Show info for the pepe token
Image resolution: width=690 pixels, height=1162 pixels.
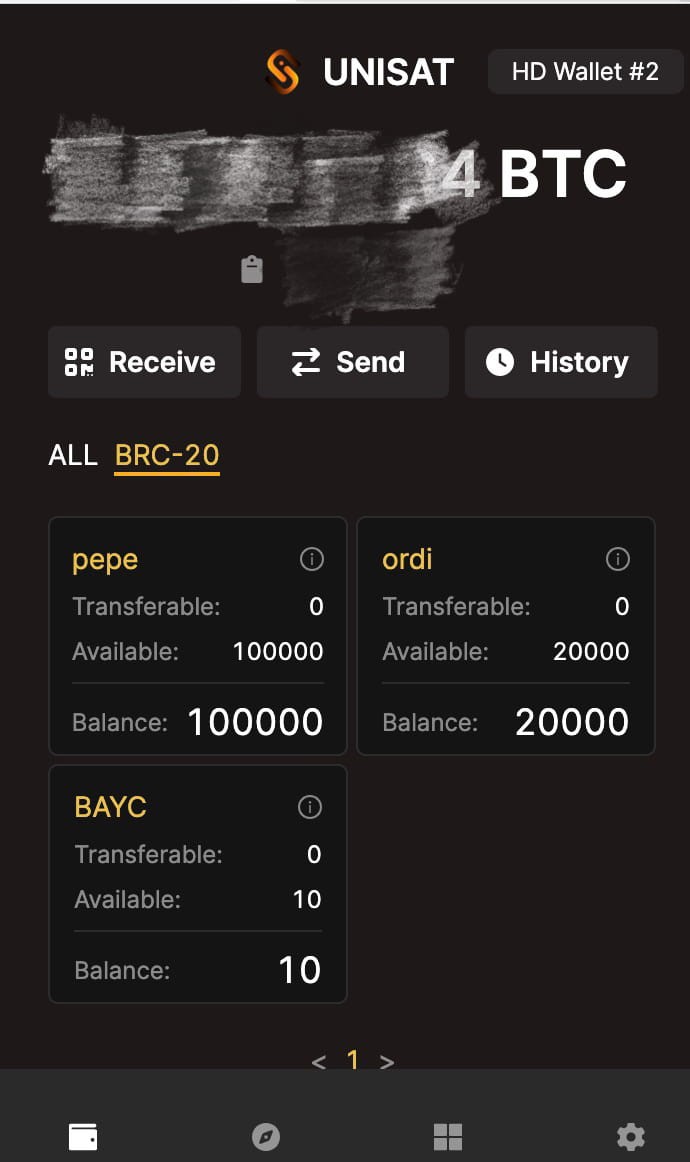tap(312, 560)
